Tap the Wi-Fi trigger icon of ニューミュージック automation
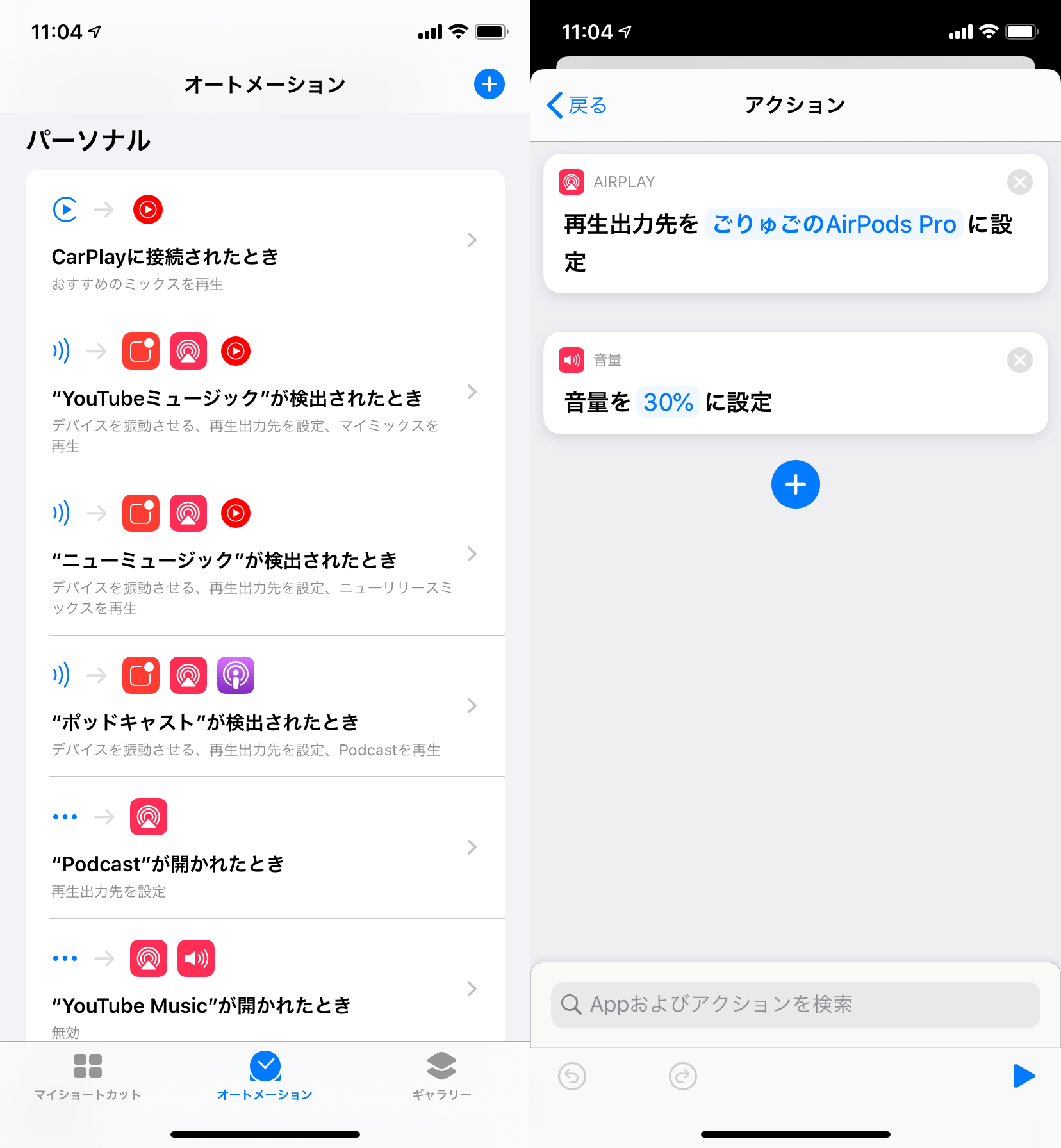 pyautogui.click(x=61, y=512)
